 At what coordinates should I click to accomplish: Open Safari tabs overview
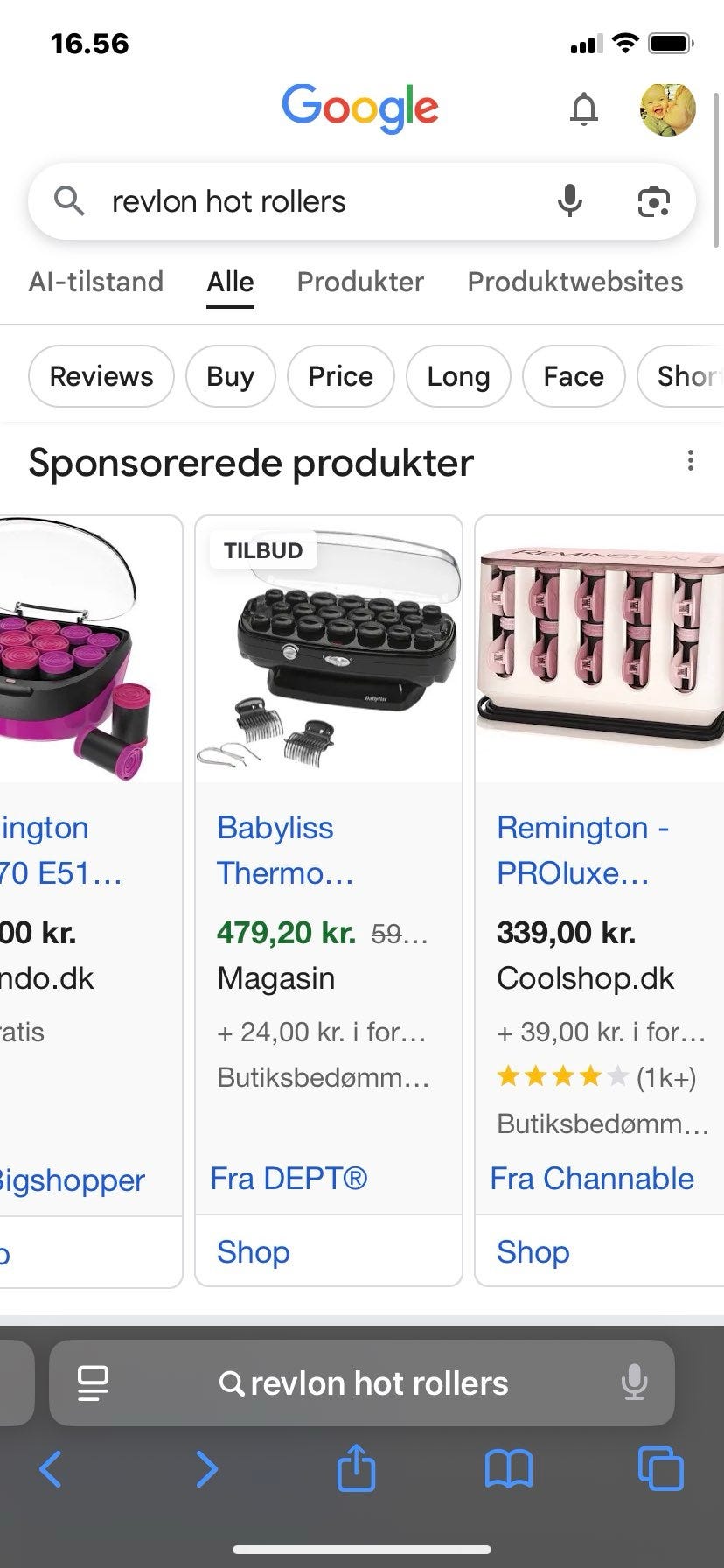coord(661,1468)
